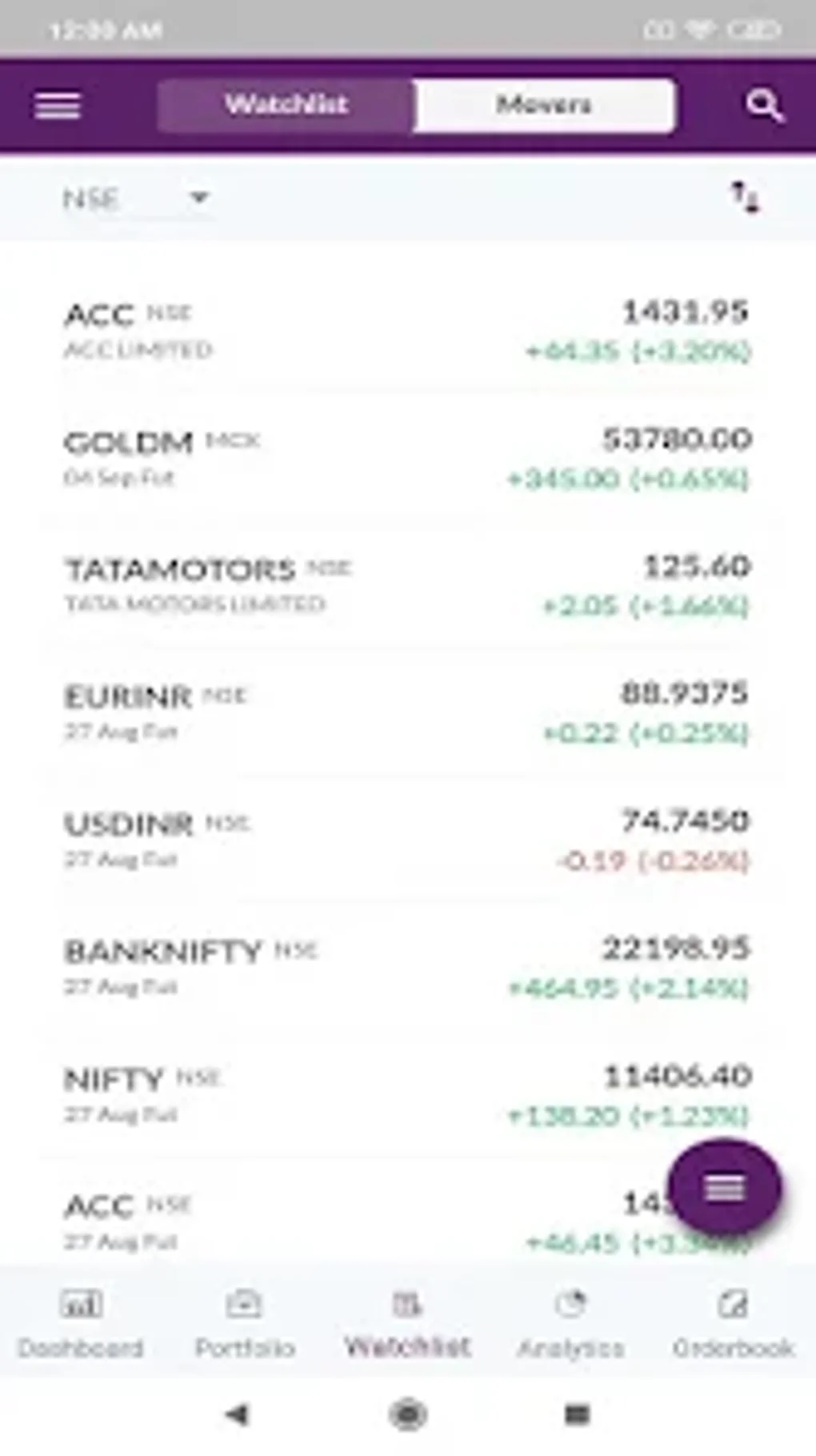The image size is (816, 1456).
Task: Tap the system back button
Action: (x=238, y=1414)
